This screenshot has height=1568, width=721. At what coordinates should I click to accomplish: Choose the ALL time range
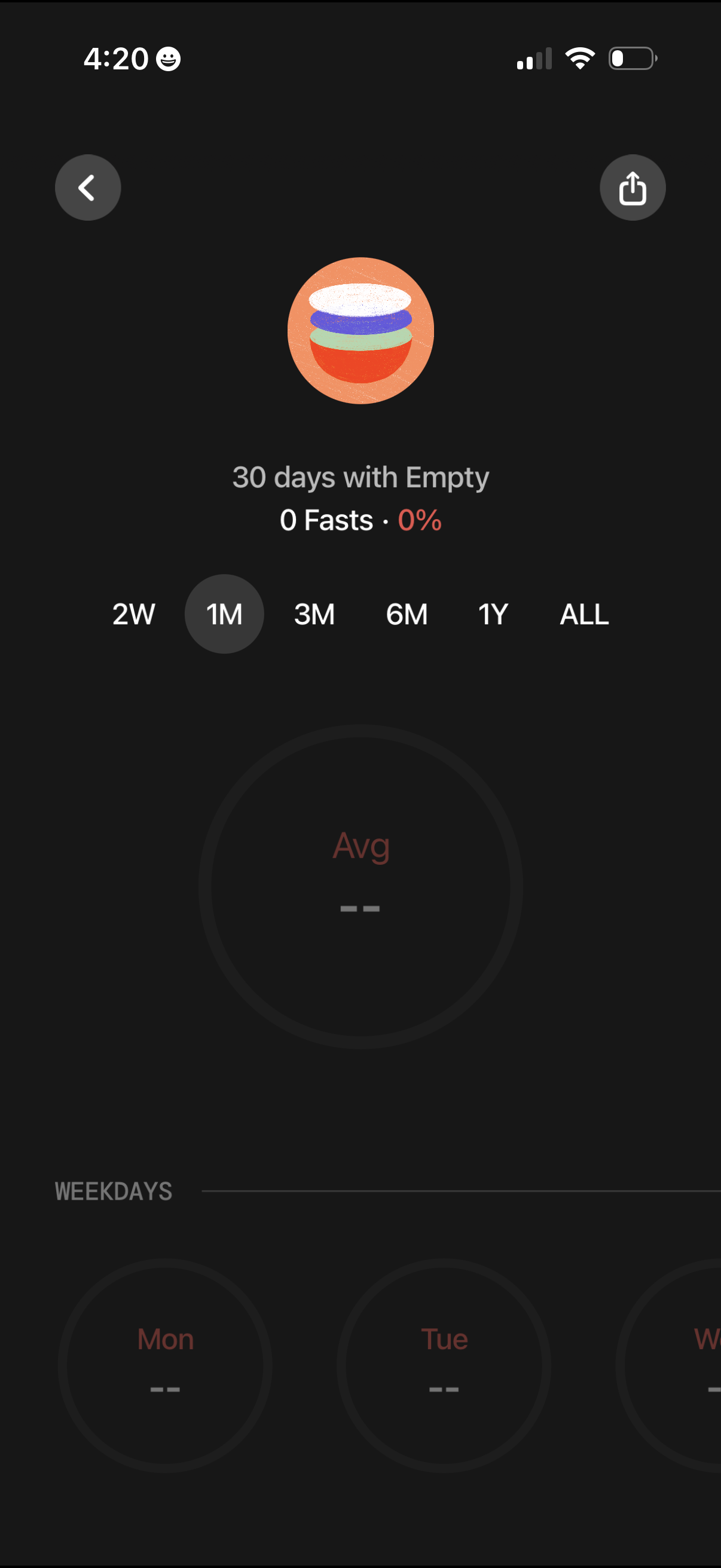pyautogui.click(x=583, y=614)
